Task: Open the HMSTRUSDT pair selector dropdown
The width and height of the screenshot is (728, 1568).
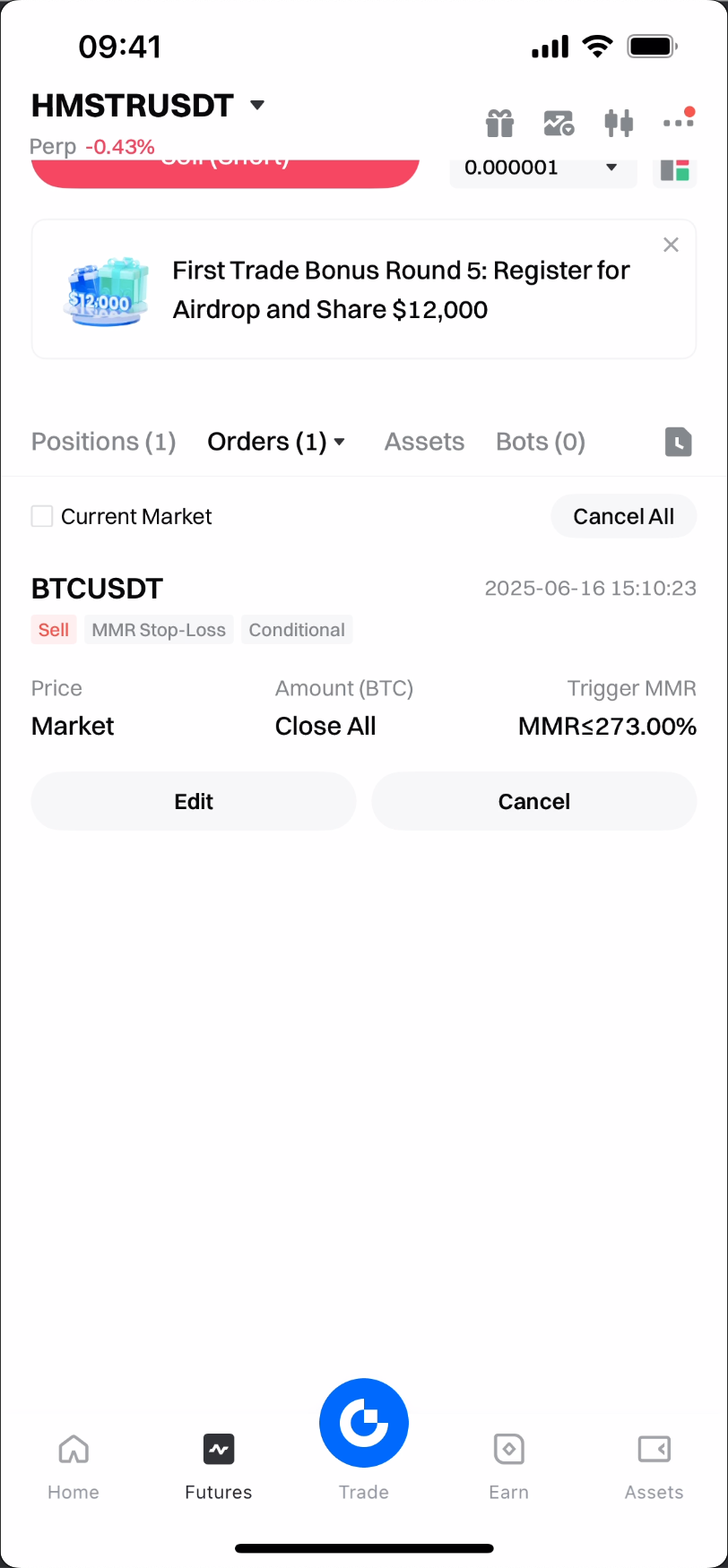Action: pos(257,106)
